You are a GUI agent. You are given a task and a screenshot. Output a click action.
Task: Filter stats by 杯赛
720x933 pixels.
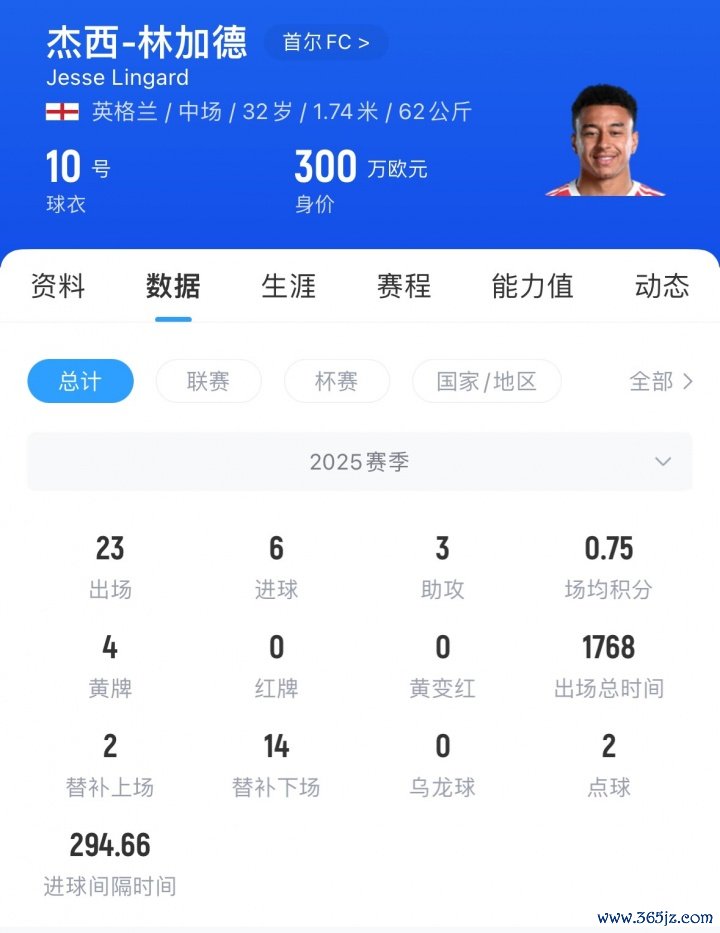[336, 381]
